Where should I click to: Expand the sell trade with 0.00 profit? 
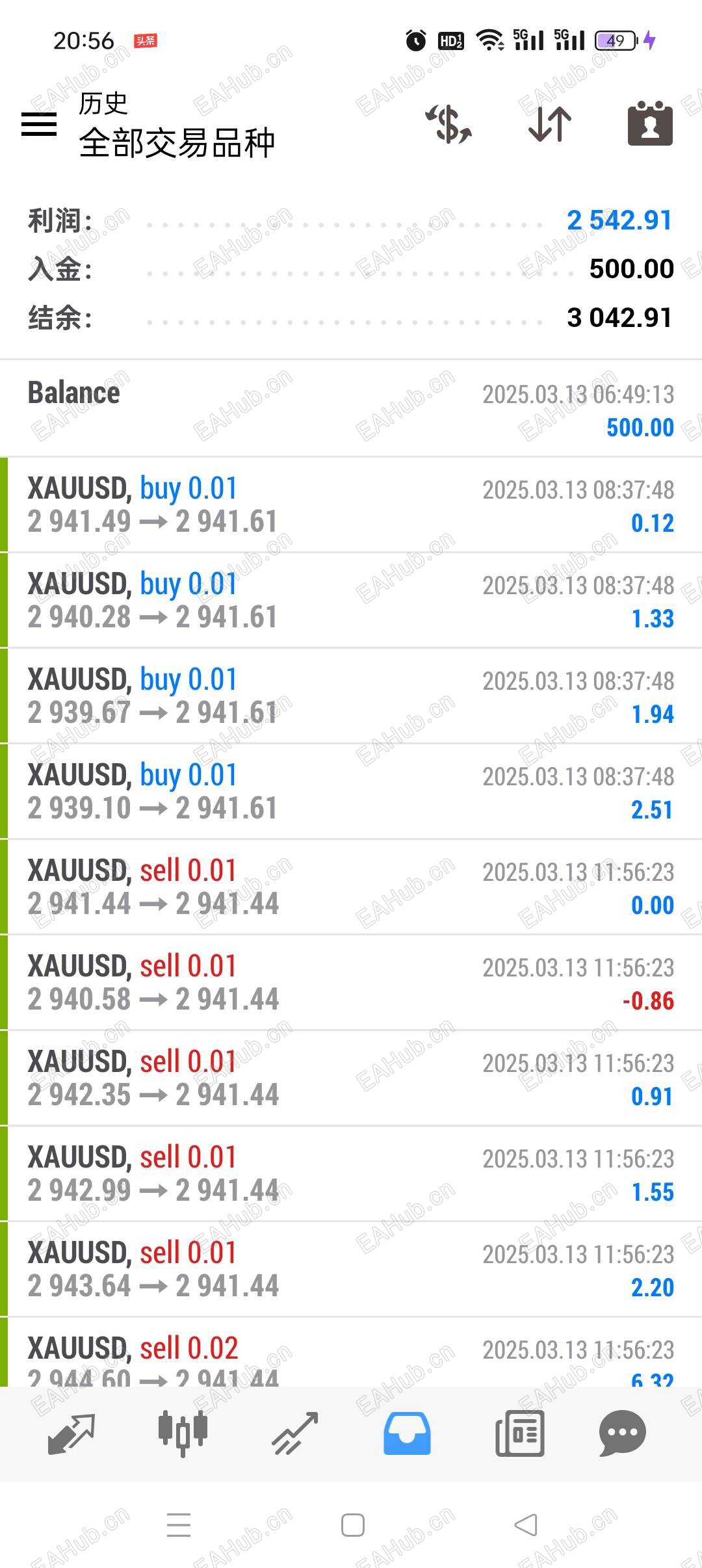click(351, 887)
